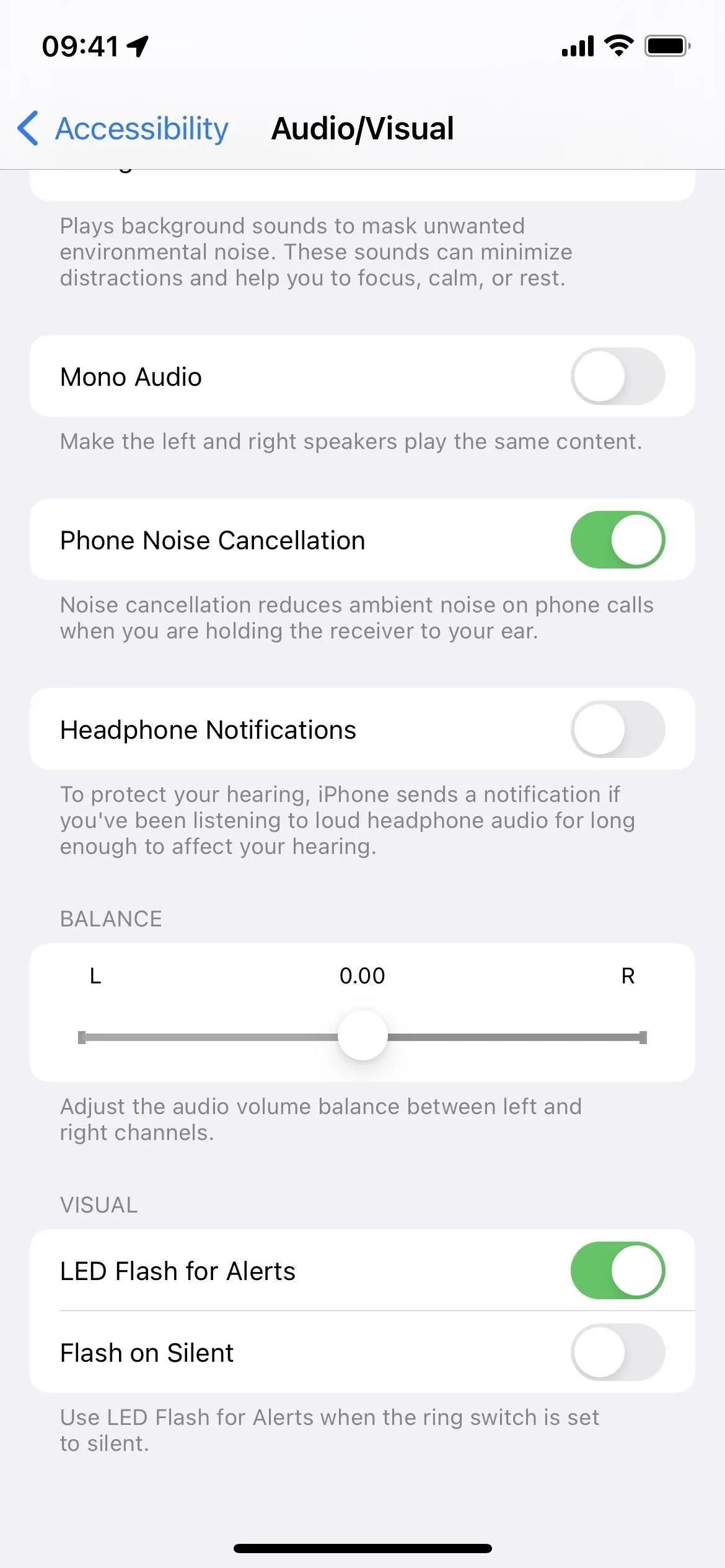Image resolution: width=725 pixels, height=1568 pixels.
Task: Enable the Mono Audio switch
Action: coord(618,376)
